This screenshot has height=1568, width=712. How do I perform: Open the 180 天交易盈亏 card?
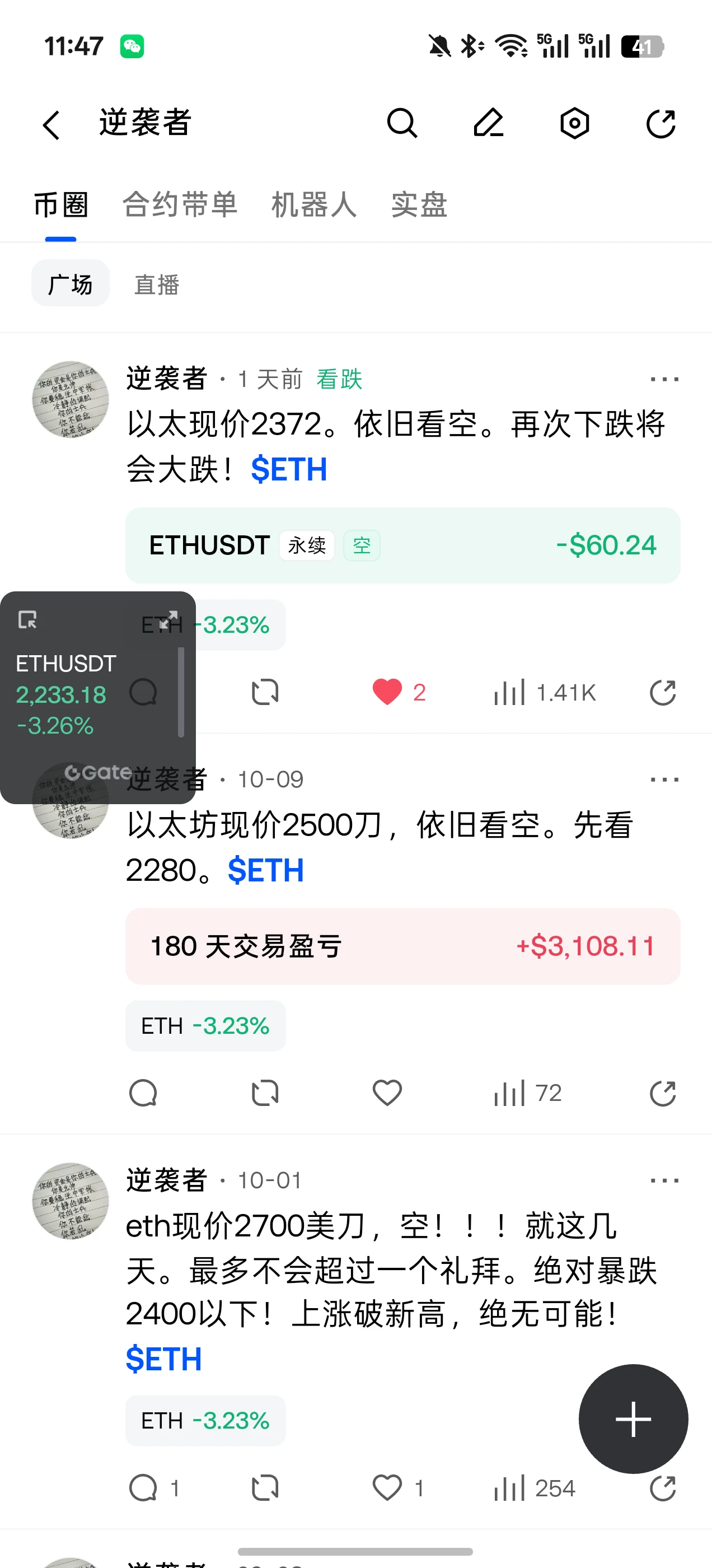click(402, 946)
